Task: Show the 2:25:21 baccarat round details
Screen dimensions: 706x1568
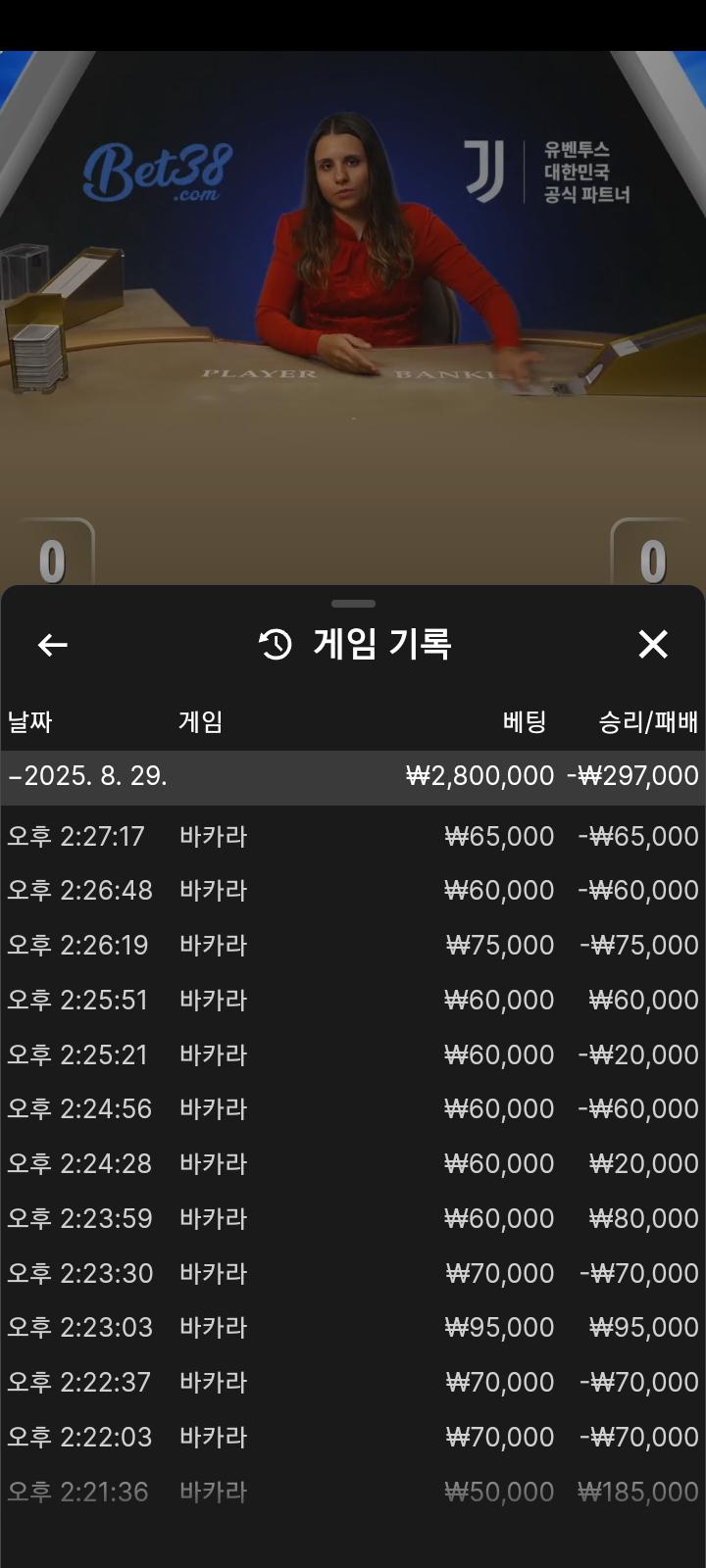Action: click(x=353, y=1054)
